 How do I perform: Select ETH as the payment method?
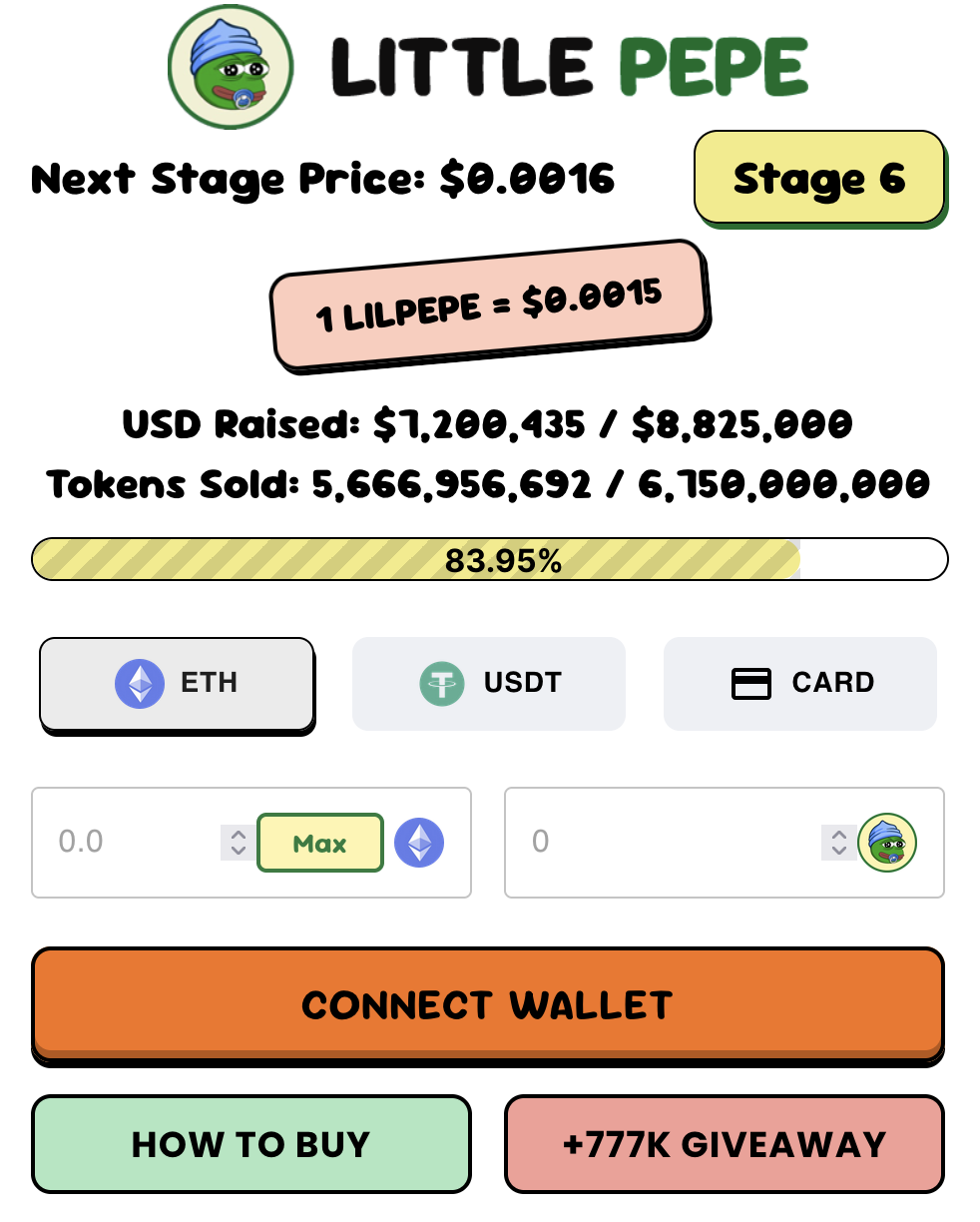(177, 683)
